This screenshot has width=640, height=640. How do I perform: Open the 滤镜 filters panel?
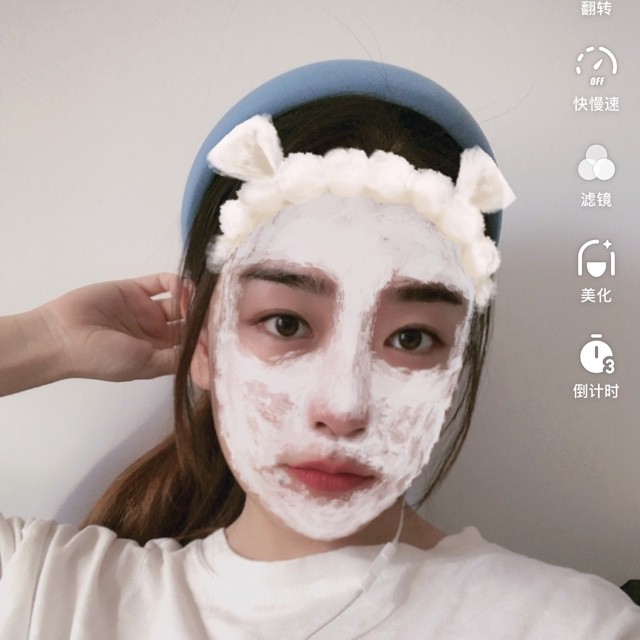click(596, 175)
